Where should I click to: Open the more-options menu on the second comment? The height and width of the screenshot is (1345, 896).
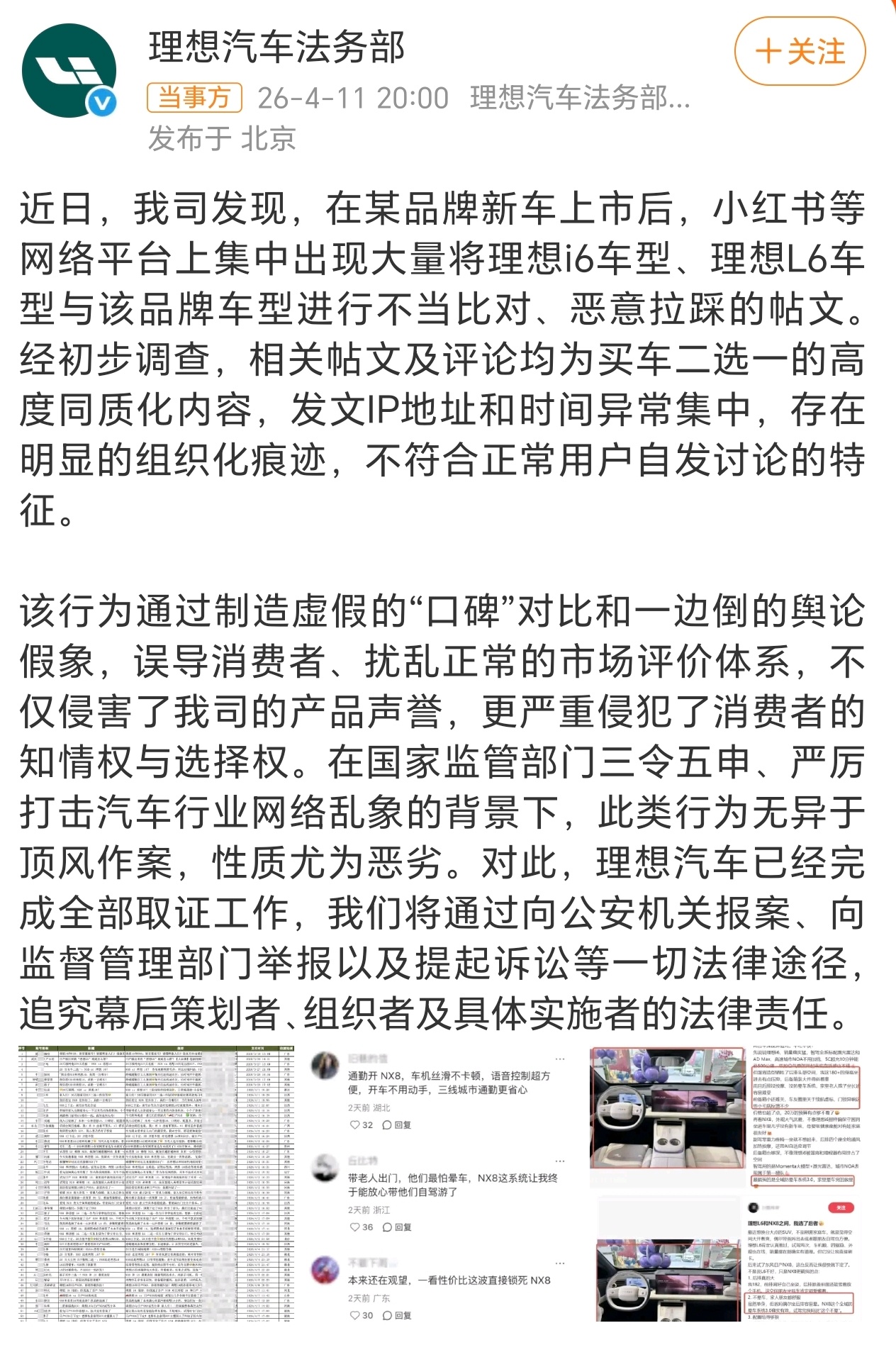pyautogui.click(x=559, y=1161)
